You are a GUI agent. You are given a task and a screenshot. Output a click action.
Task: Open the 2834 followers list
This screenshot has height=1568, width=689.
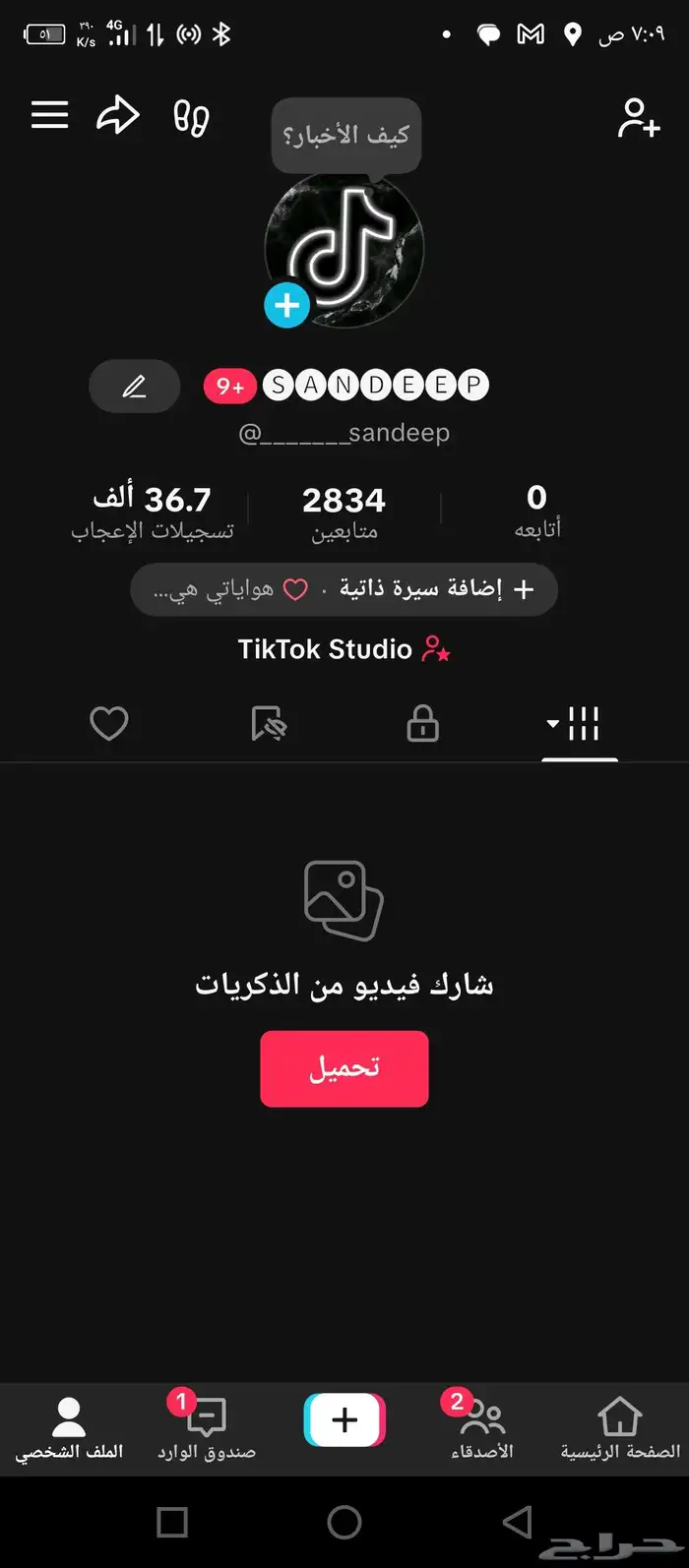tap(344, 513)
